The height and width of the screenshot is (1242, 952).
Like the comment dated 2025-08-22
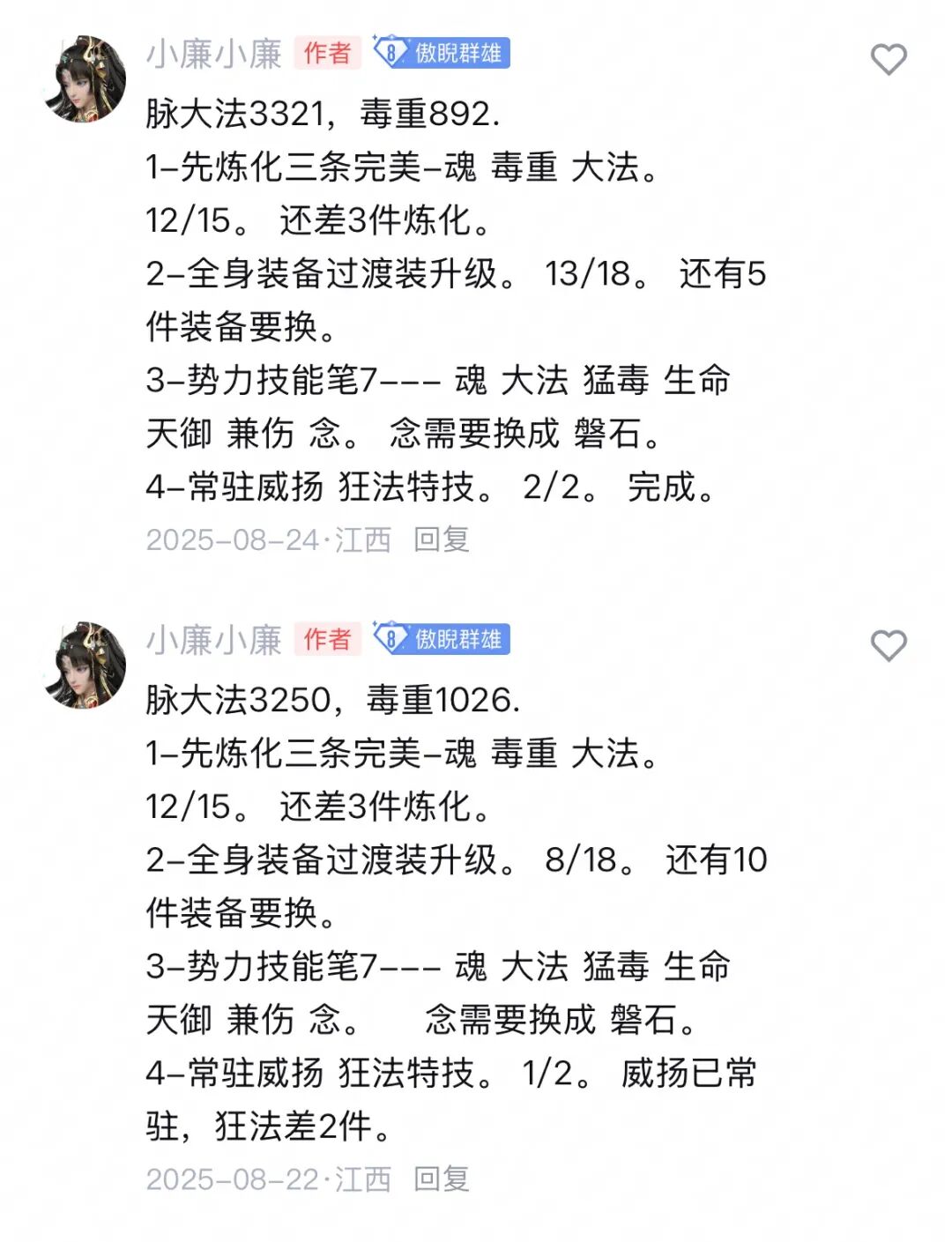(x=888, y=645)
